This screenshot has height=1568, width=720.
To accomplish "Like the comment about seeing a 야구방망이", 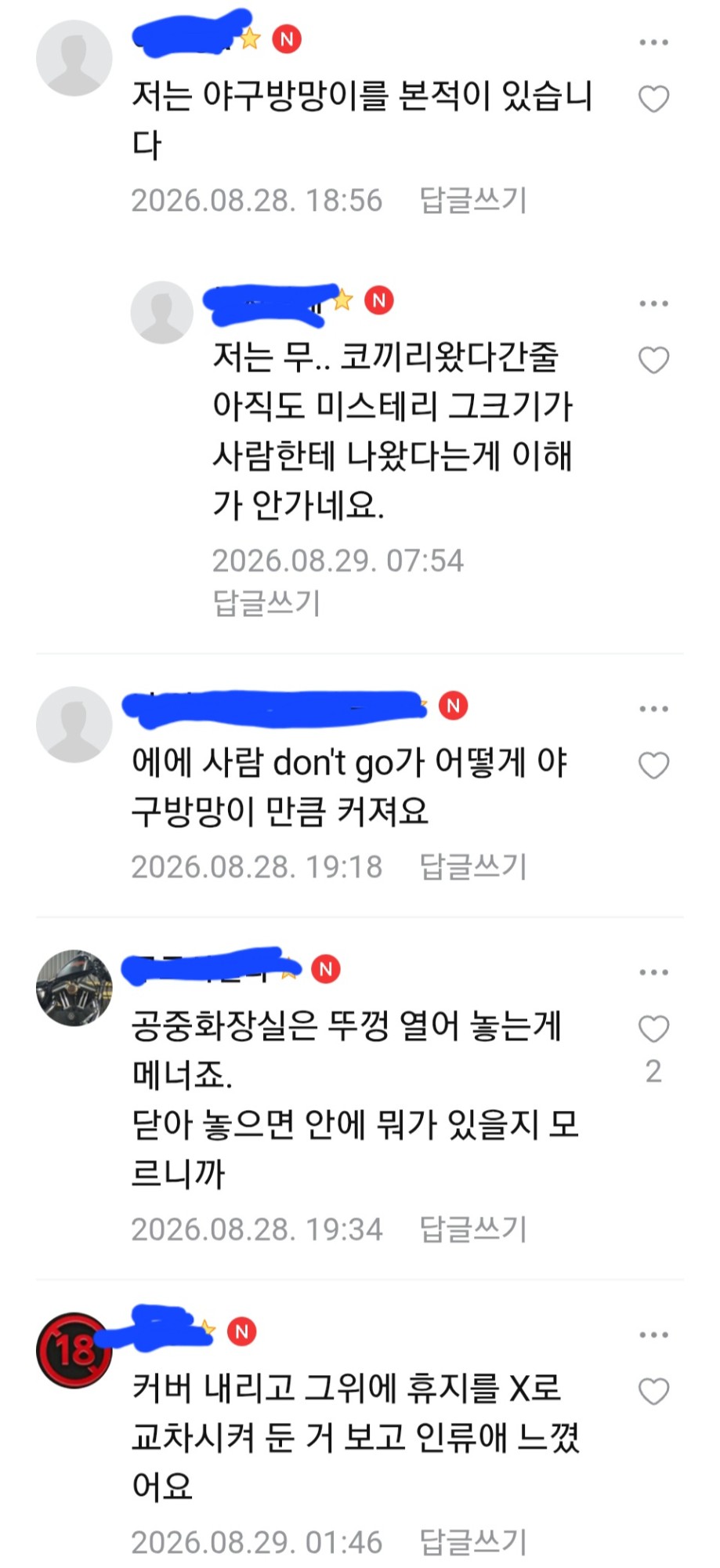I will [653, 99].
